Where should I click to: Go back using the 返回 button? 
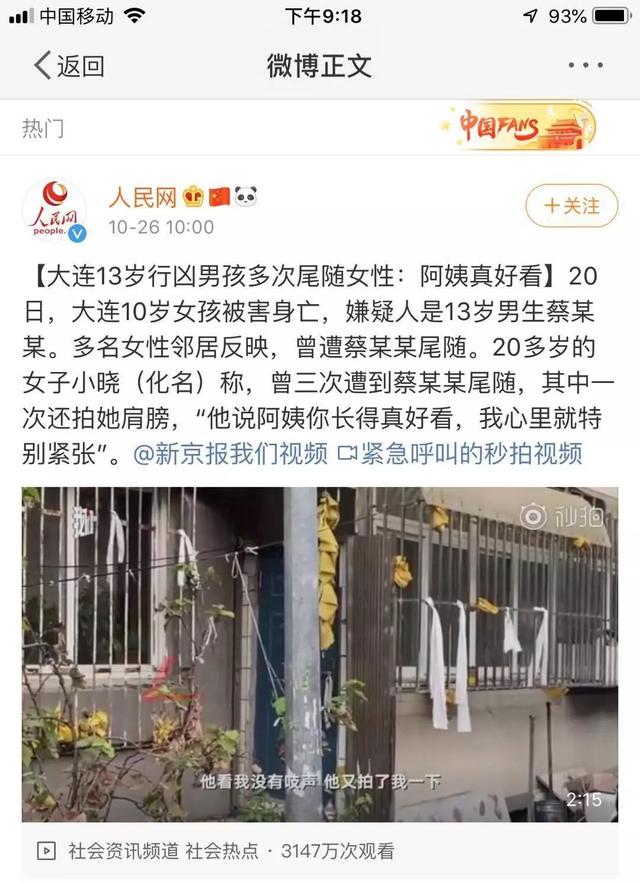(68, 66)
